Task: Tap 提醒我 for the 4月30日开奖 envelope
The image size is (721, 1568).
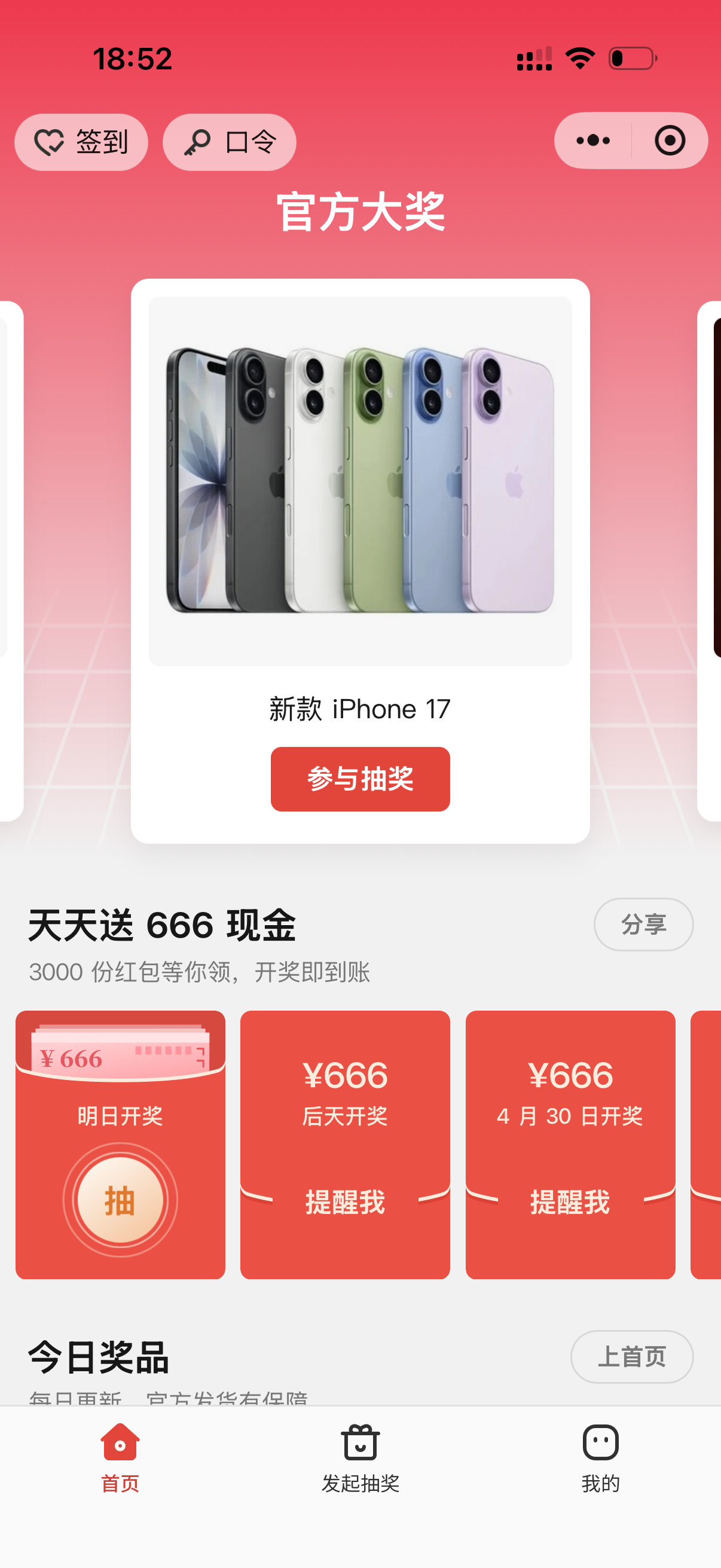Action: coord(570,1202)
